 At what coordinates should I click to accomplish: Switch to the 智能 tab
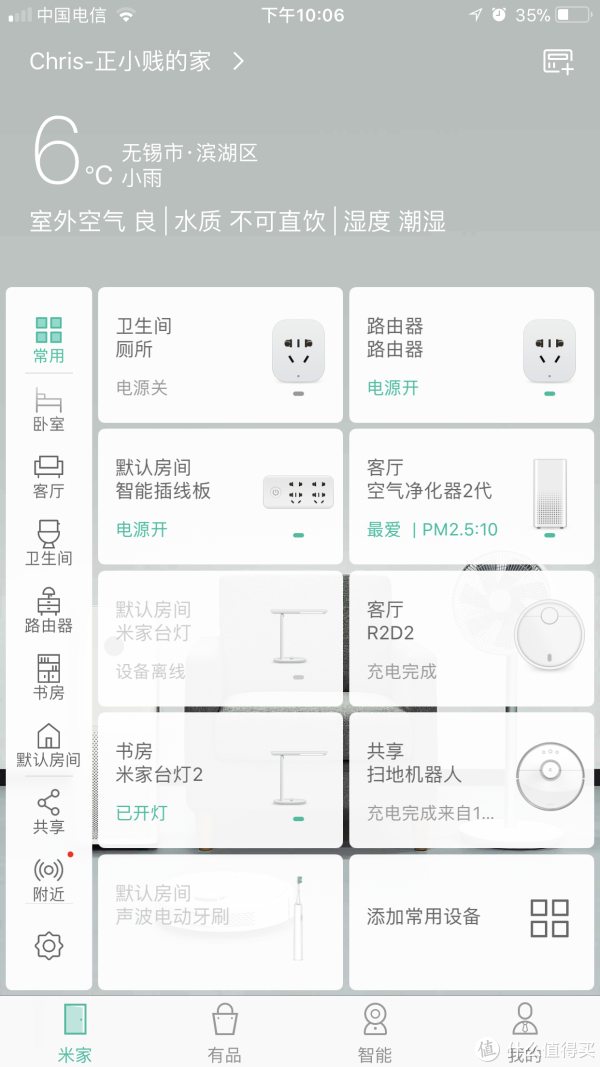[374, 1032]
